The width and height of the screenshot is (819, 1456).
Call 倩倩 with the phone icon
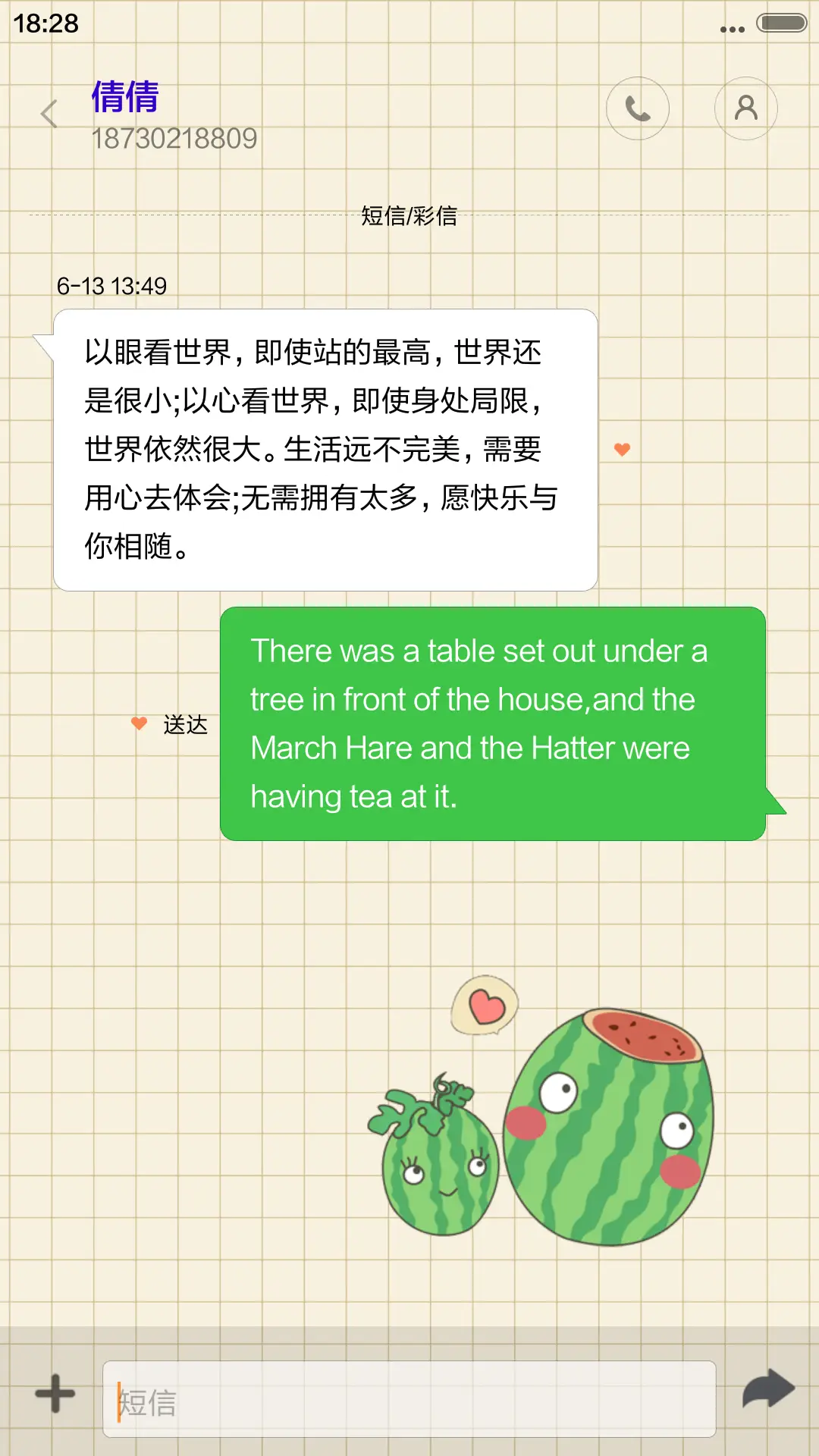[x=637, y=108]
